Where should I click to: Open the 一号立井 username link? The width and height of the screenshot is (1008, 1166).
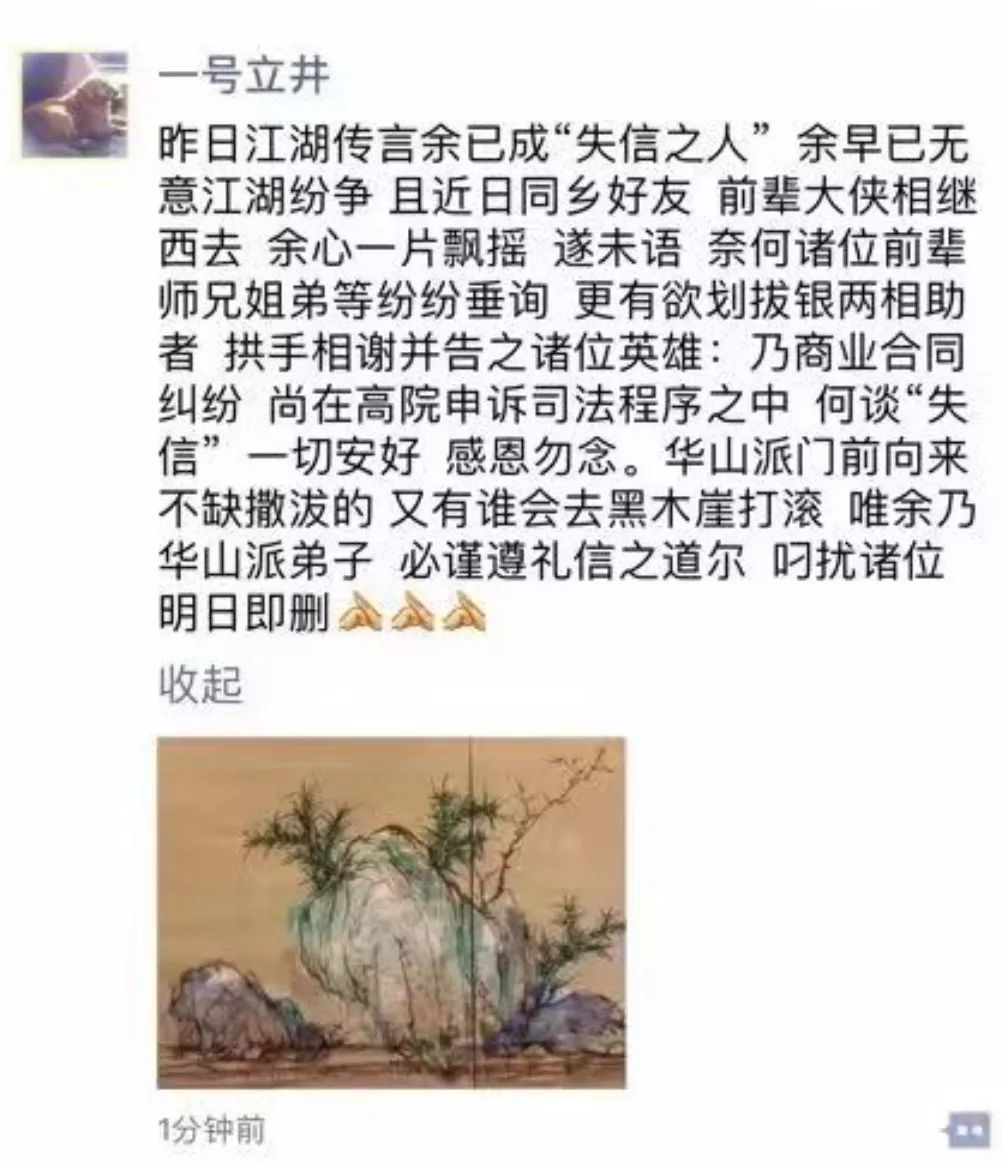243,76
